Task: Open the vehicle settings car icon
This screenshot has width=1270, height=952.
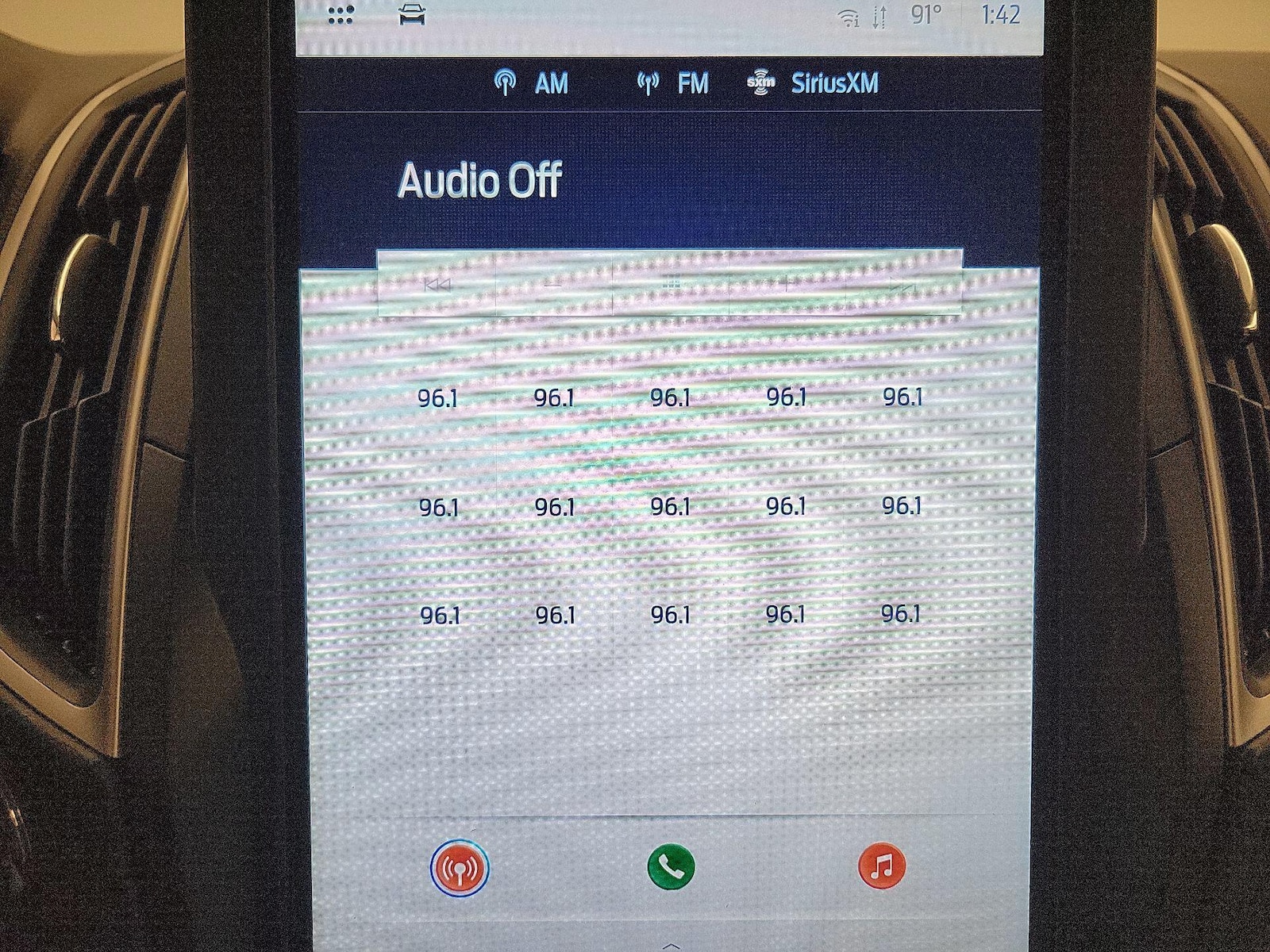Action: 412,15
